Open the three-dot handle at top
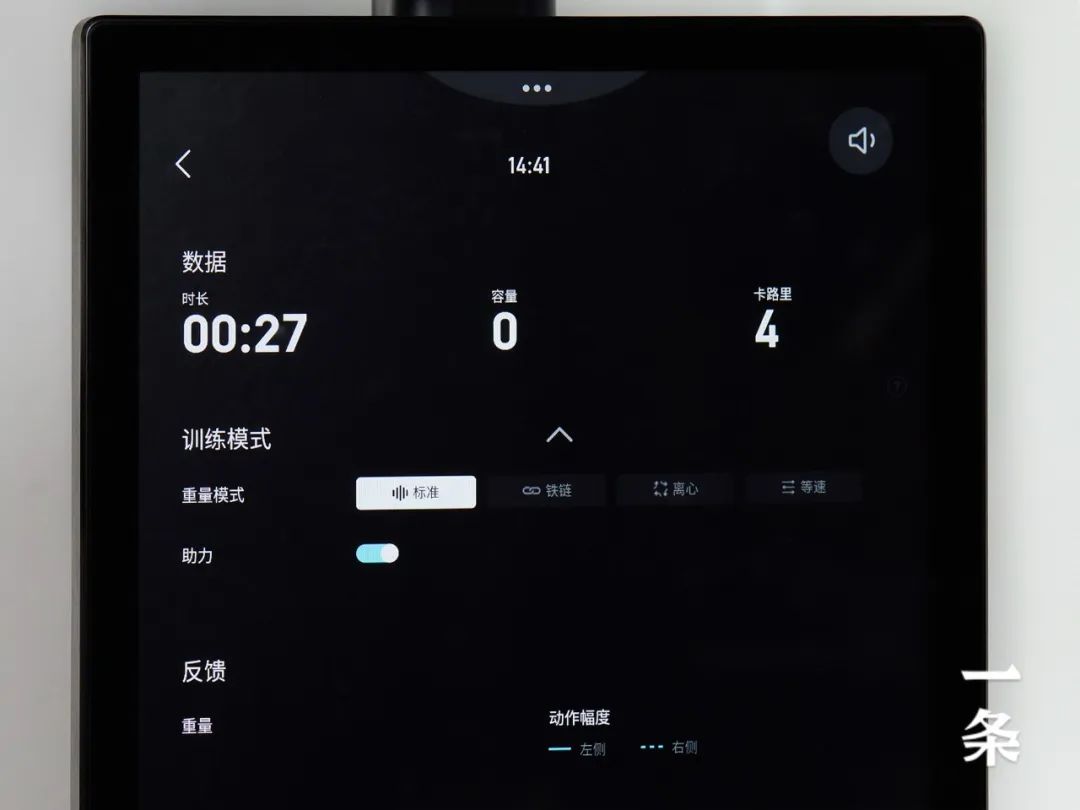1080x810 pixels. click(x=537, y=88)
